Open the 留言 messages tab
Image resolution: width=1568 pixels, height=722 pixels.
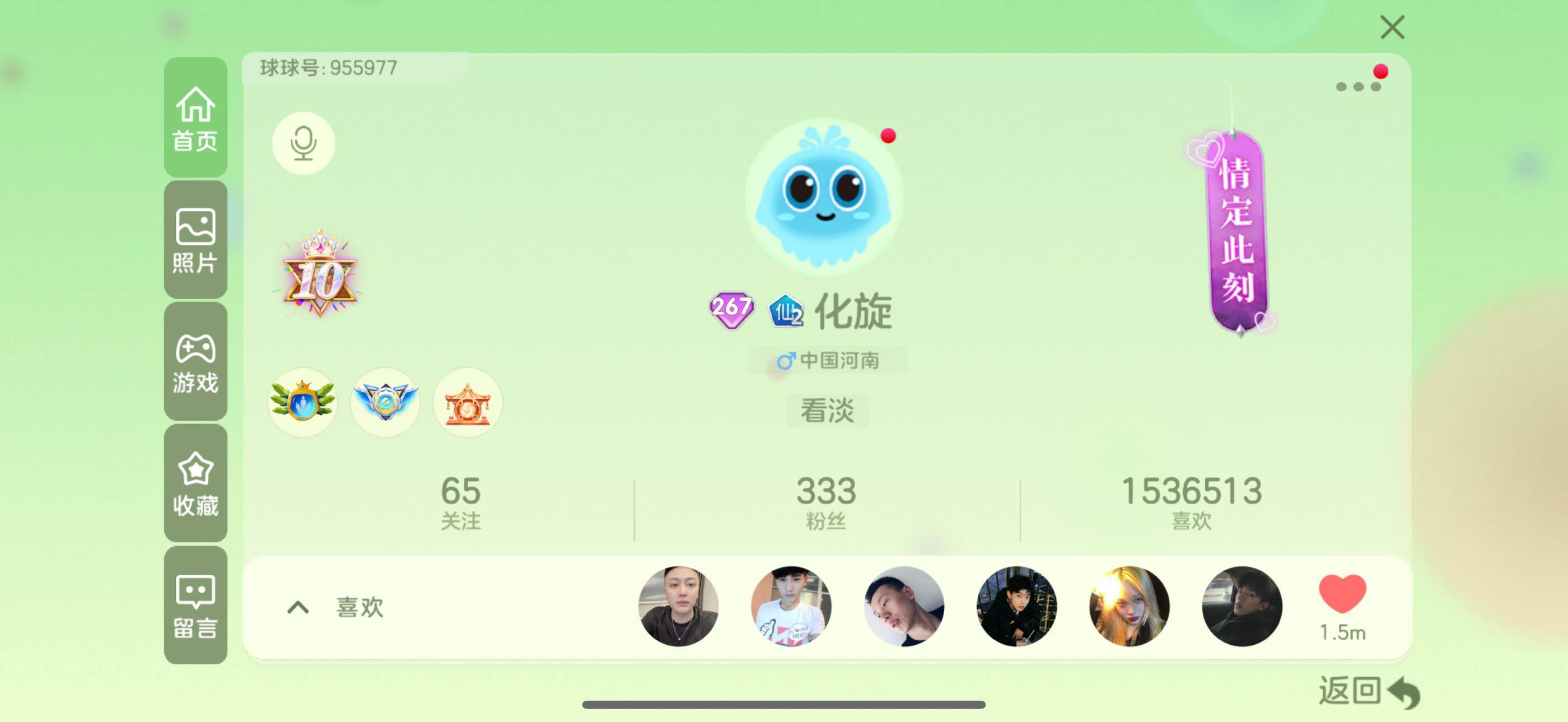point(195,605)
